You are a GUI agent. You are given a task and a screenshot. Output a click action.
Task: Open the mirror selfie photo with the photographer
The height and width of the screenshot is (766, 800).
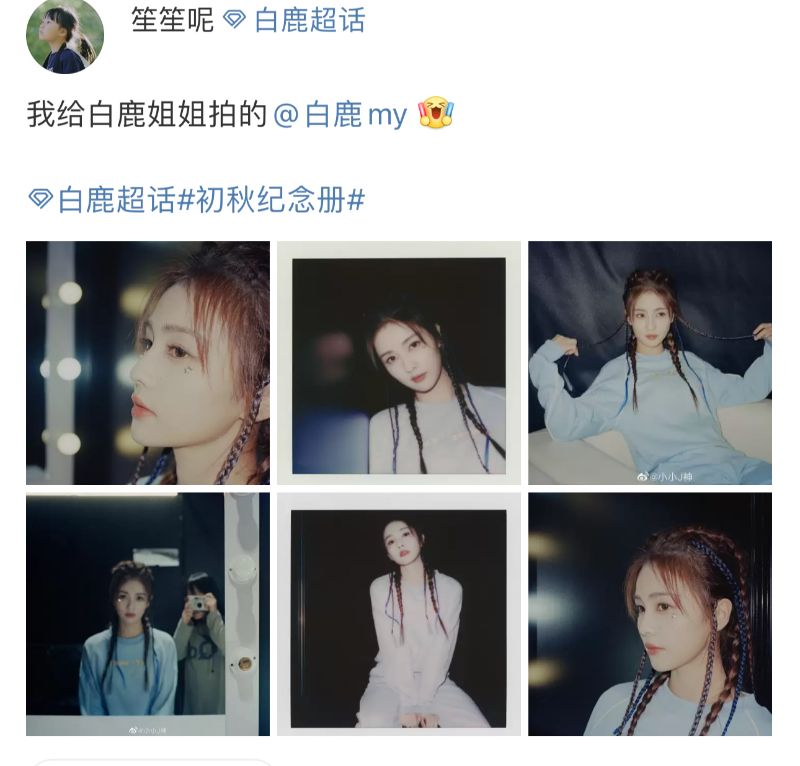(x=148, y=614)
